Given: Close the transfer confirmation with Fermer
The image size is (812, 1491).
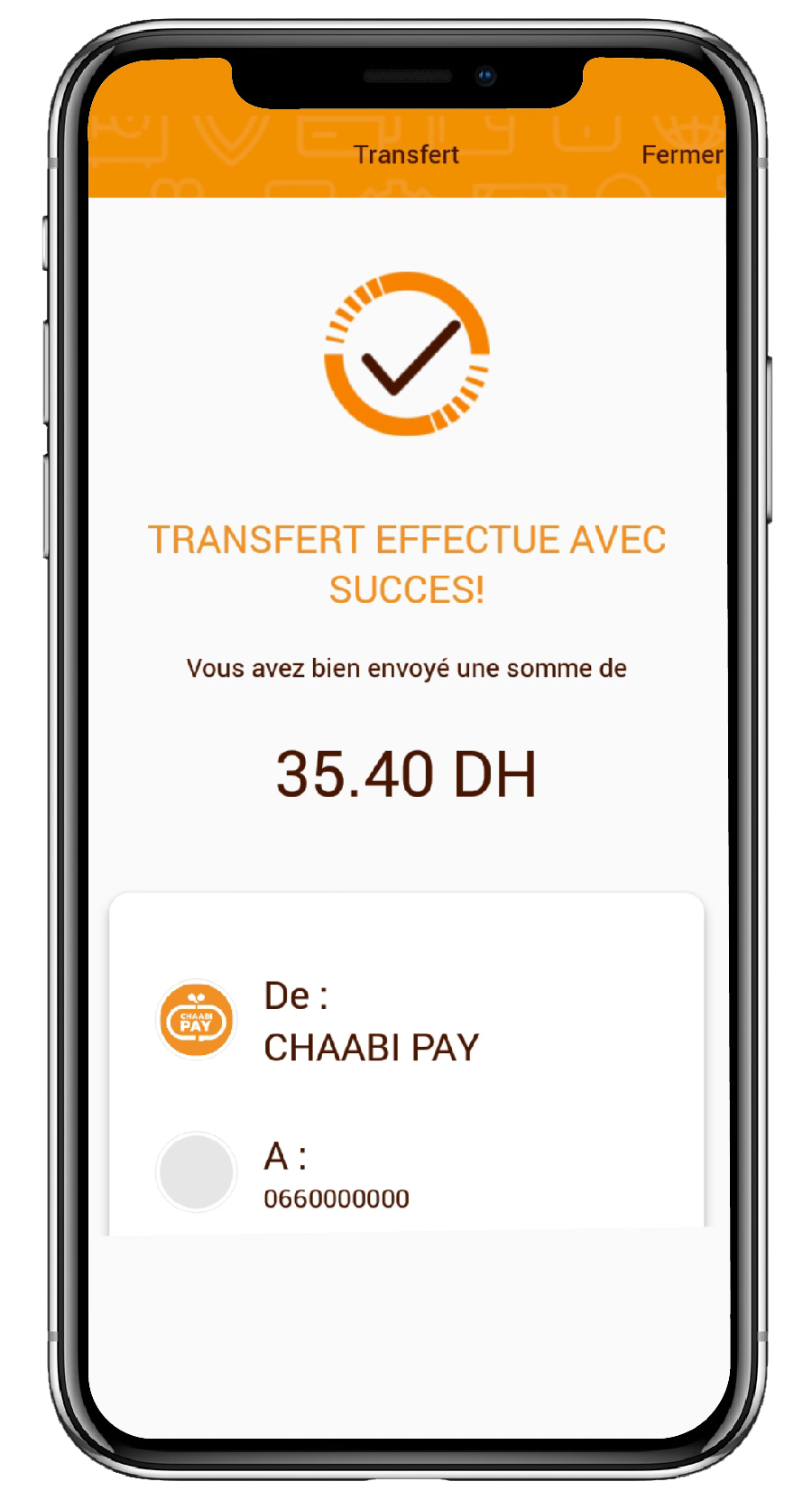Looking at the screenshot, I should [x=681, y=155].
